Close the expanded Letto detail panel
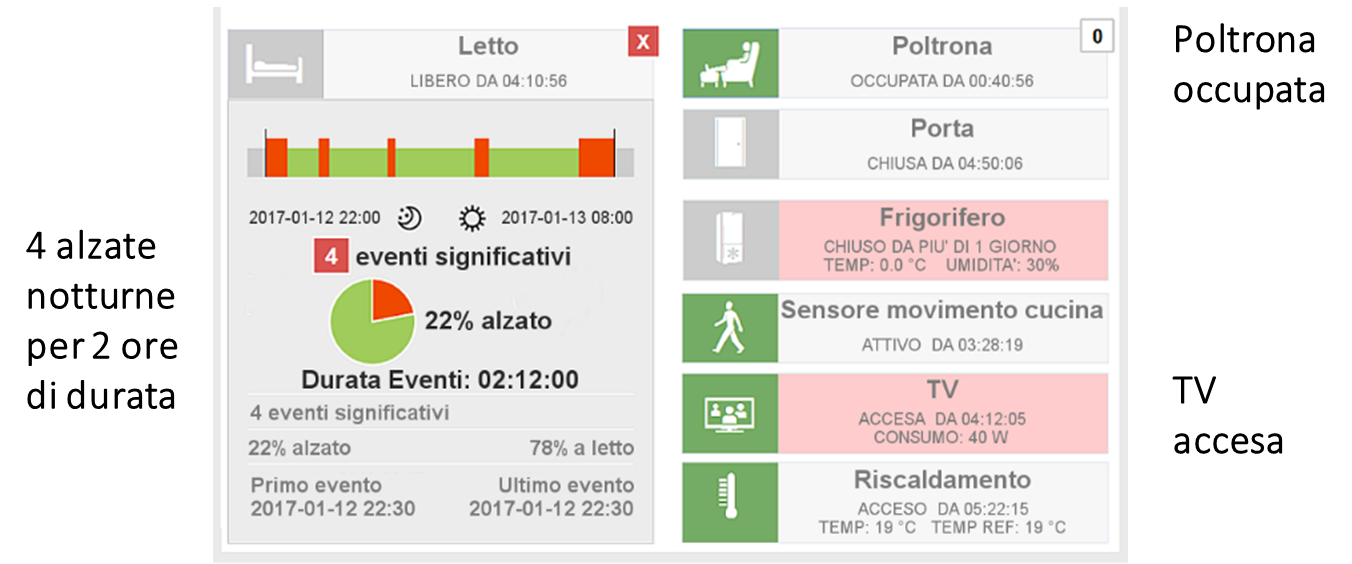1352x564 pixels. tap(643, 42)
